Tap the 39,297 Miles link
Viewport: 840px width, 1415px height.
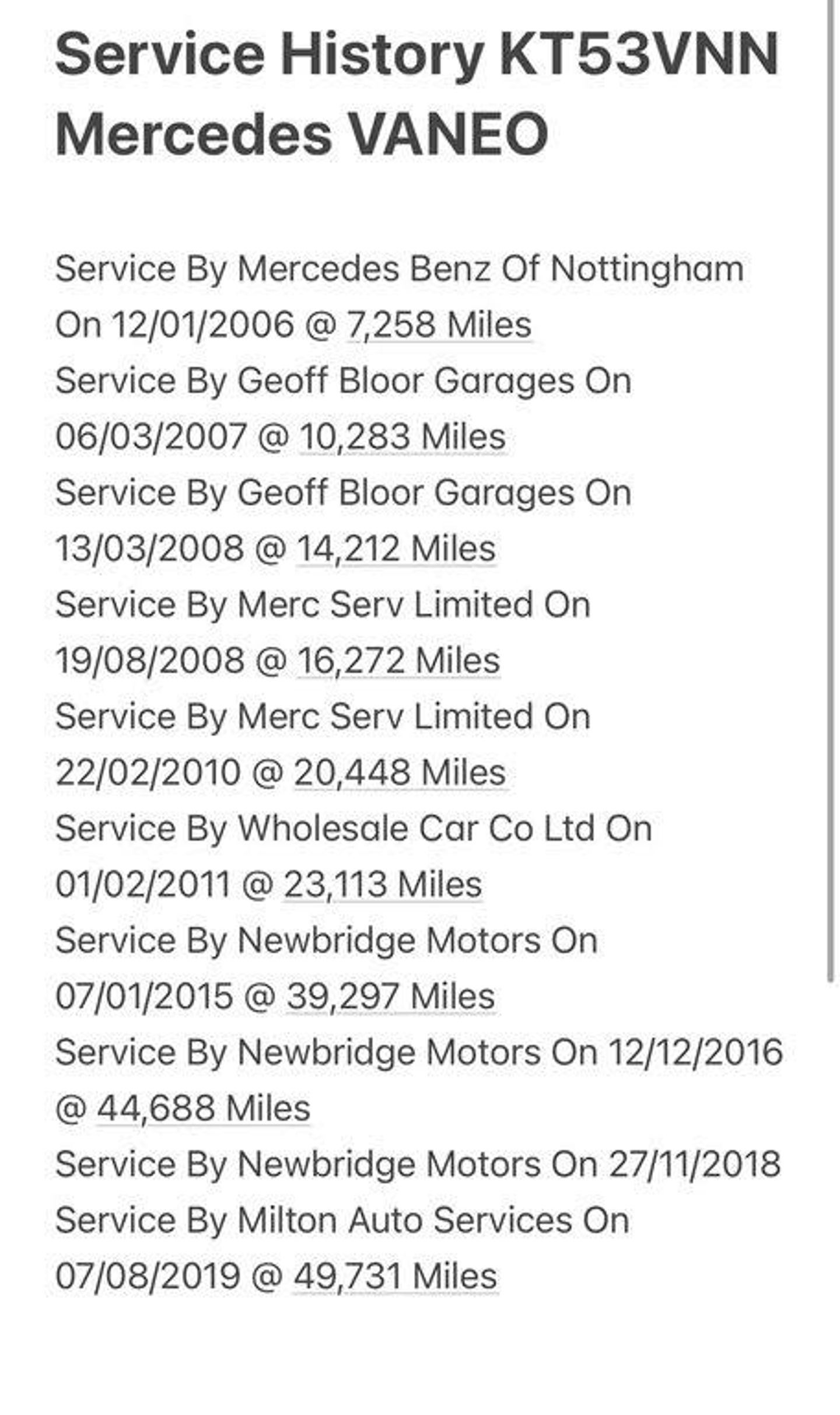(391, 996)
